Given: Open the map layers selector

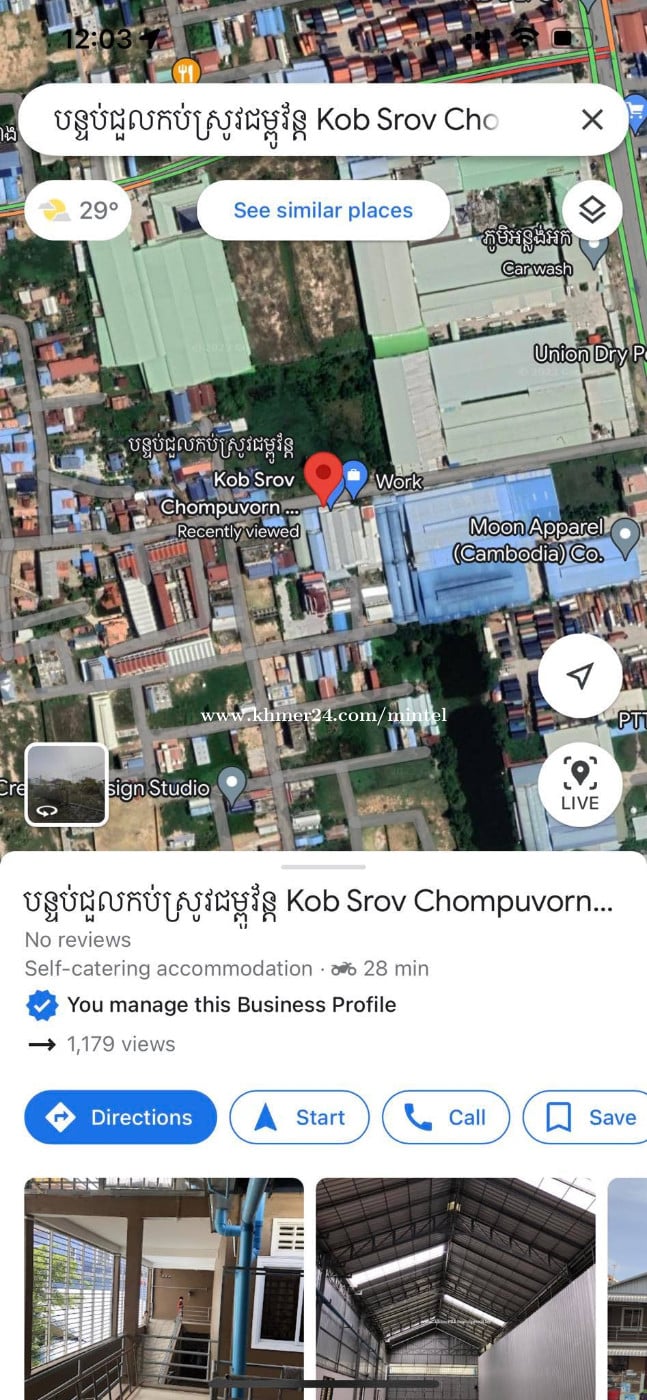Looking at the screenshot, I should [x=592, y=210].
